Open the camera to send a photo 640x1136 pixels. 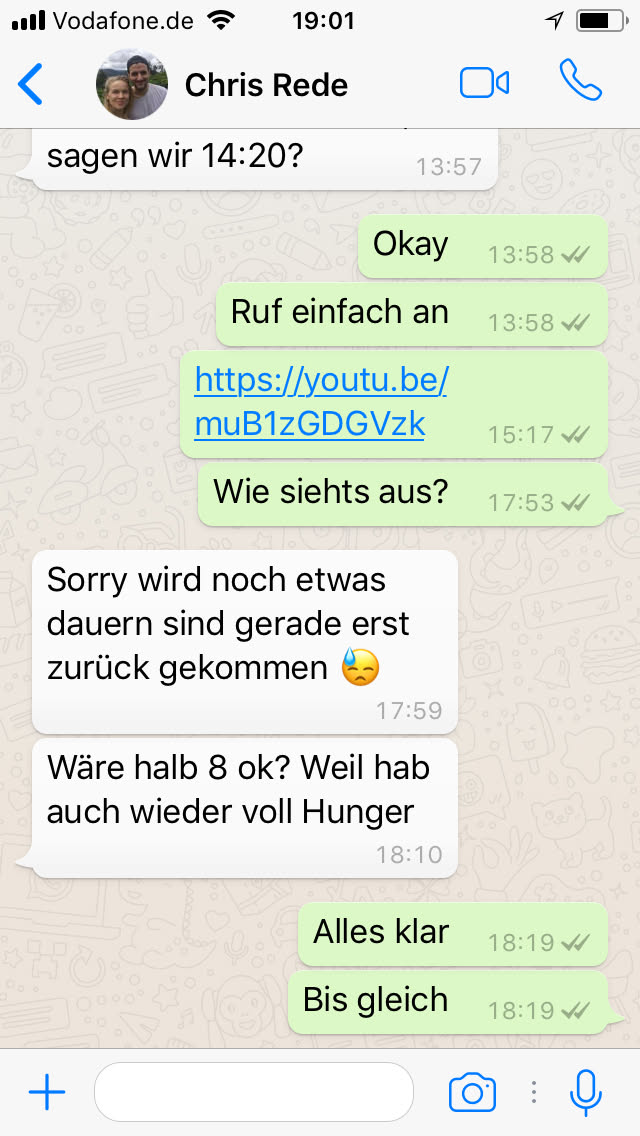pyautogui.click(x=472, y=1092)
